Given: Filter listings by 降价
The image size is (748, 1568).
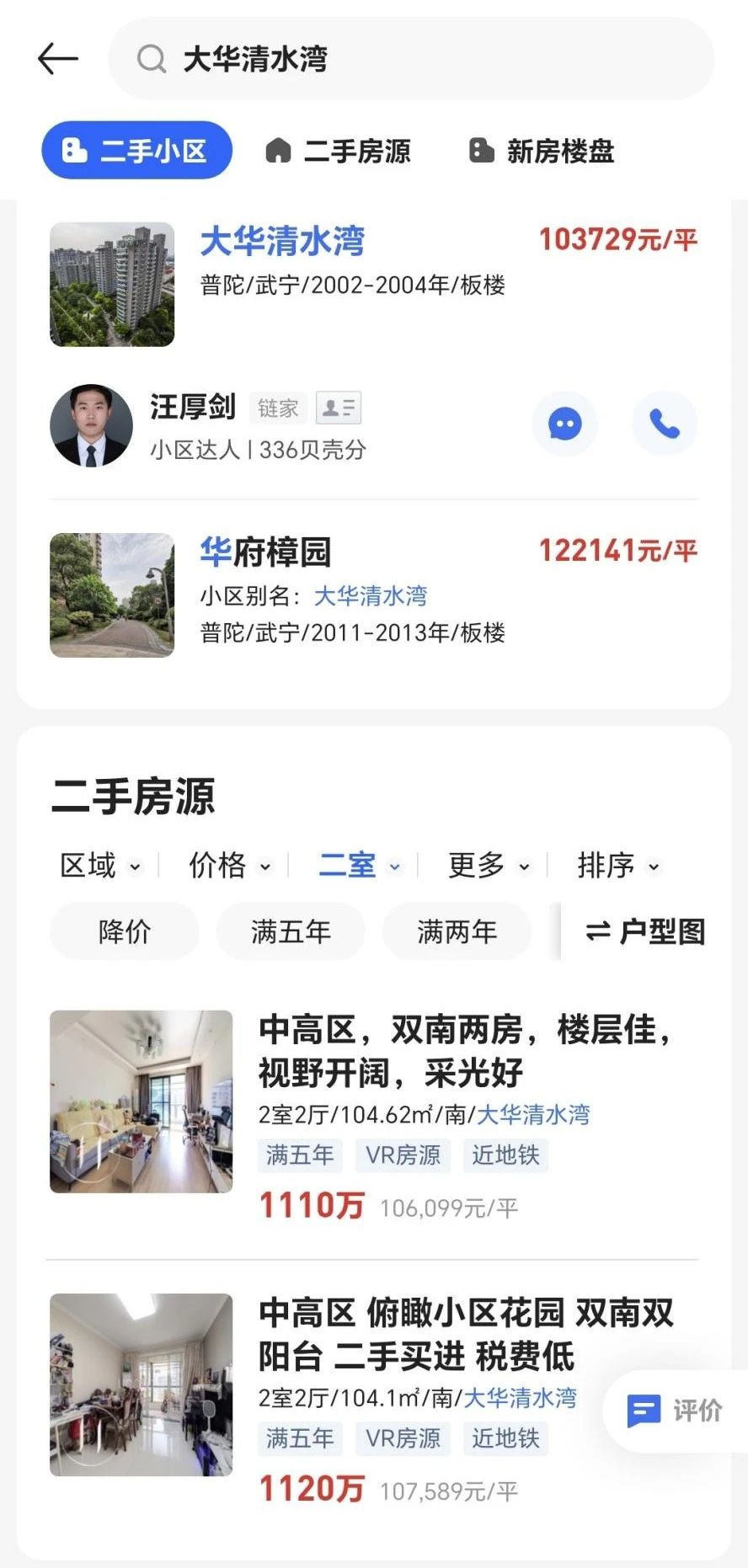Looking at the screenshot, I should pyautogui.click(x=125, y=931).
